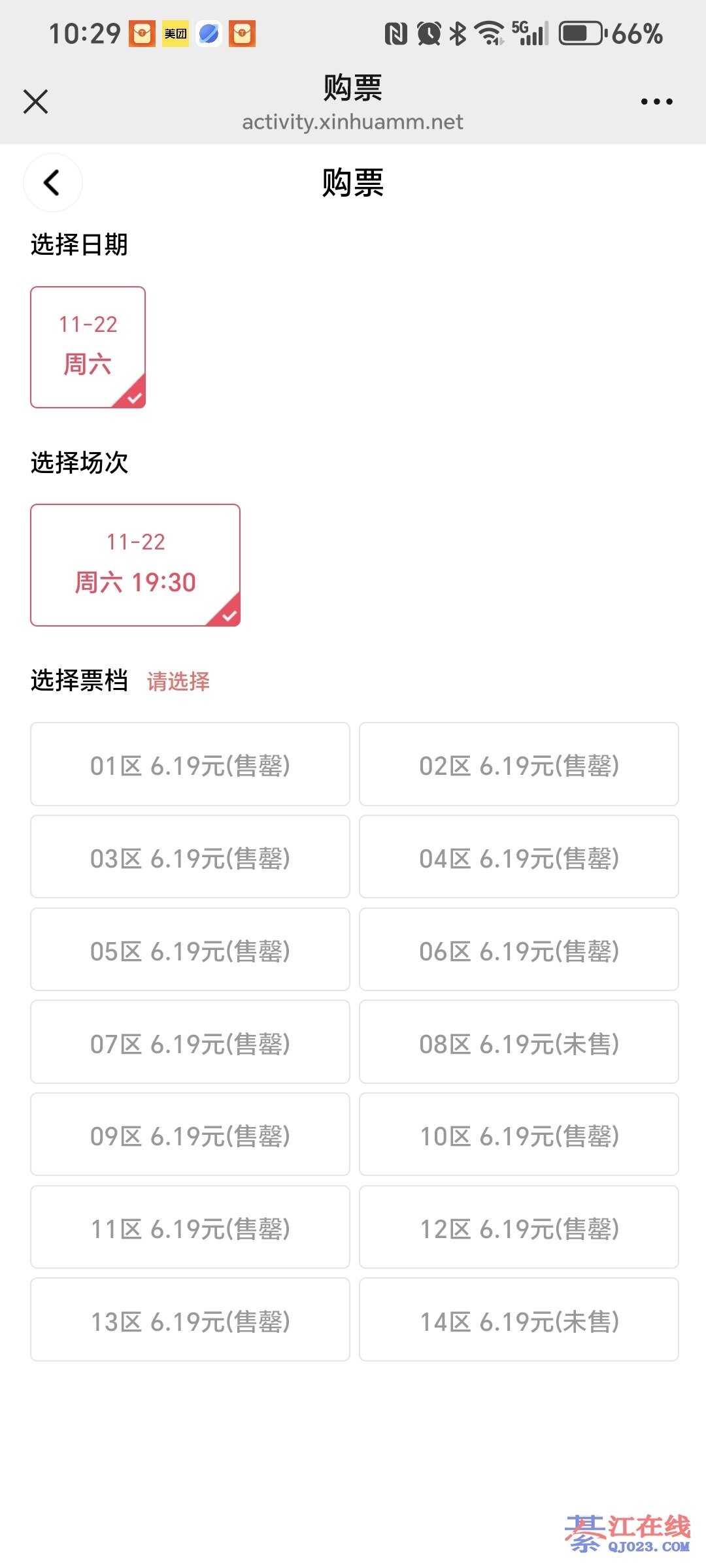706x1568 pixels.
Task: Close the in-app browser page
Action: click(36, 102)
